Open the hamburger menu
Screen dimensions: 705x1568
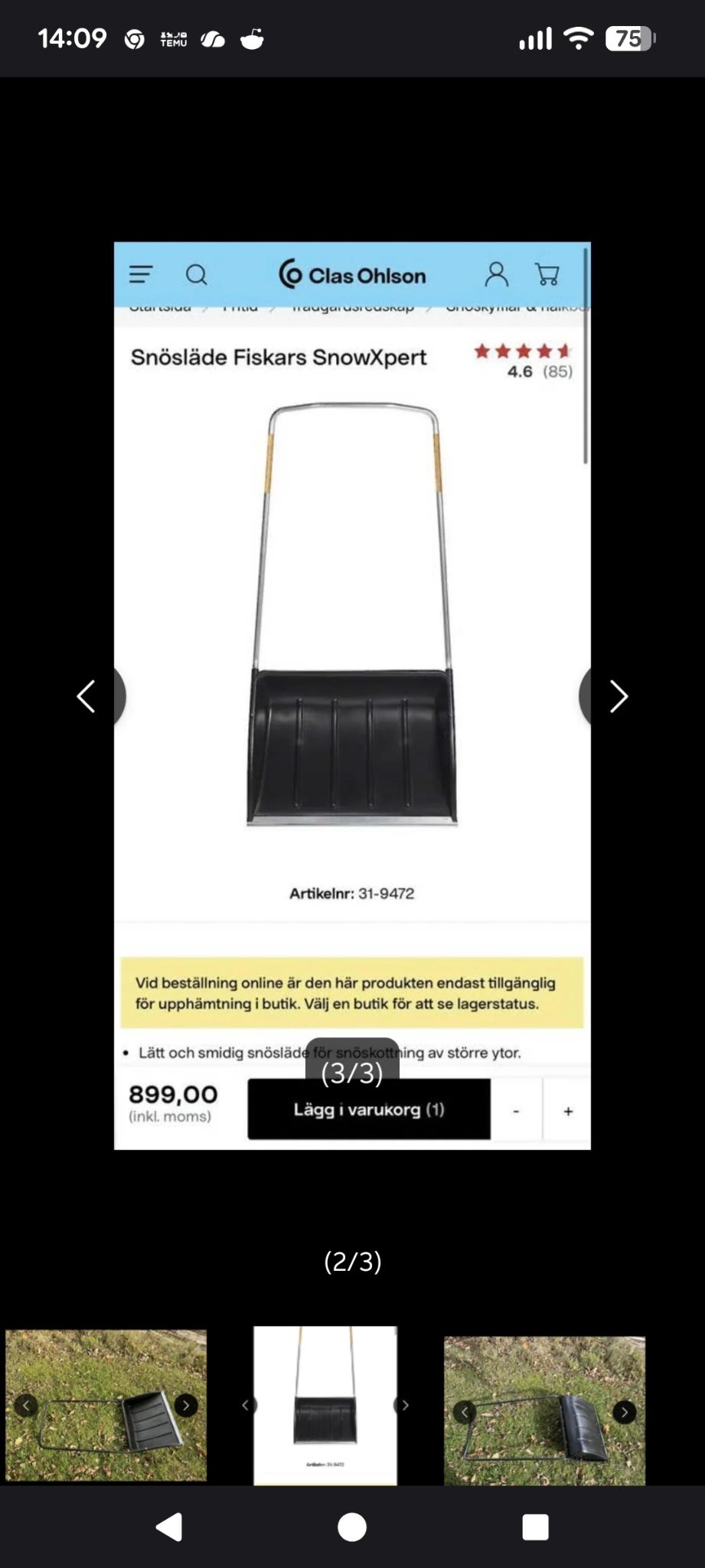[141, 274]
